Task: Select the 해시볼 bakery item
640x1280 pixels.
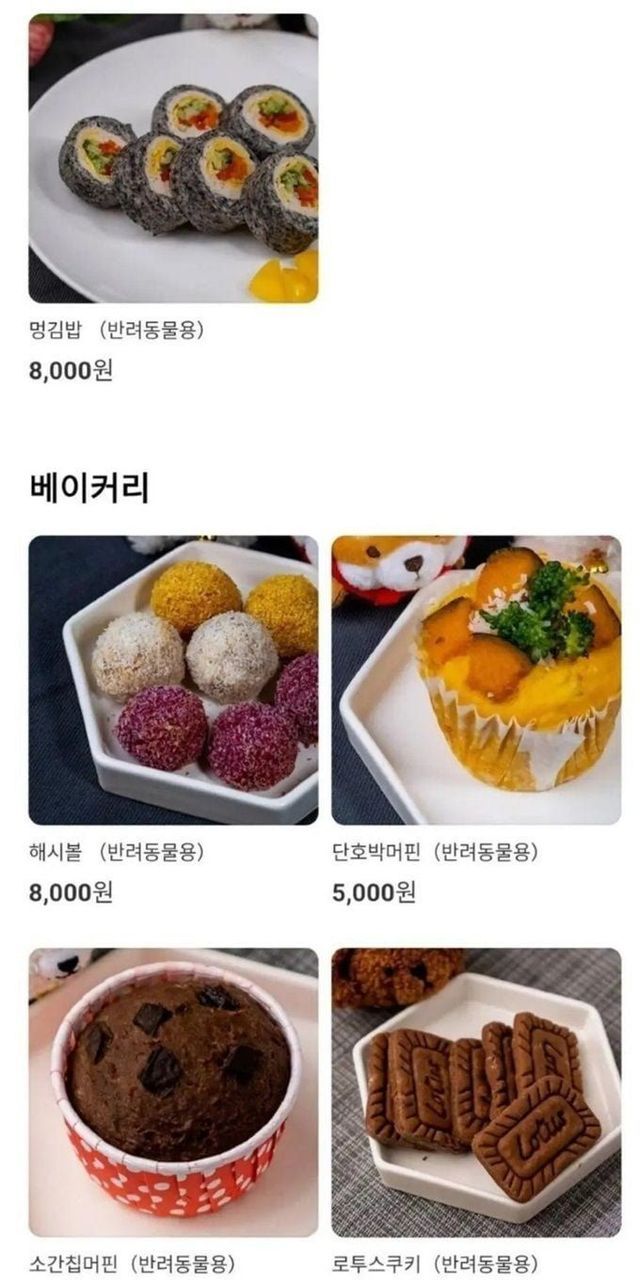Action: [173, 680]
